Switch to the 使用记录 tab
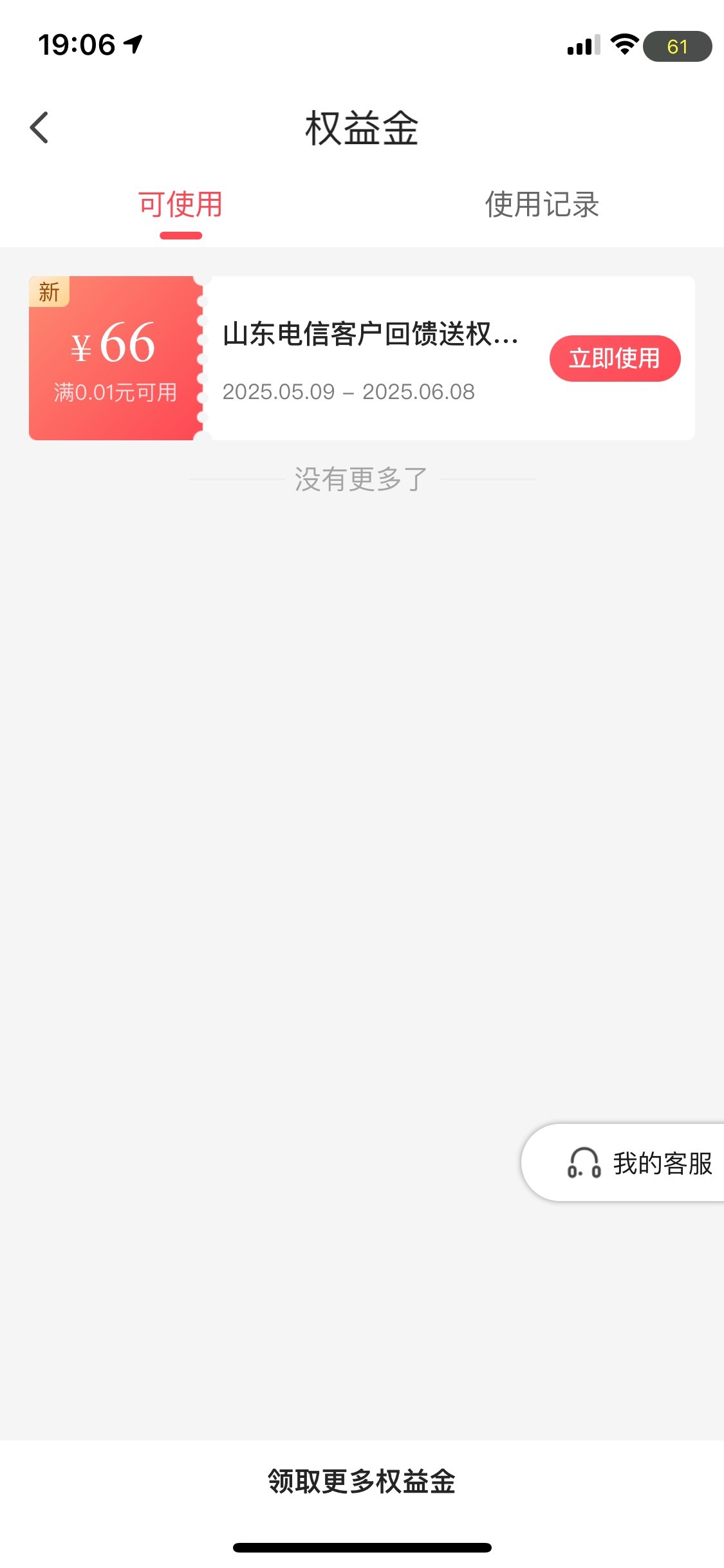This screenshot has width=724, height=1568. coord(542,205)
